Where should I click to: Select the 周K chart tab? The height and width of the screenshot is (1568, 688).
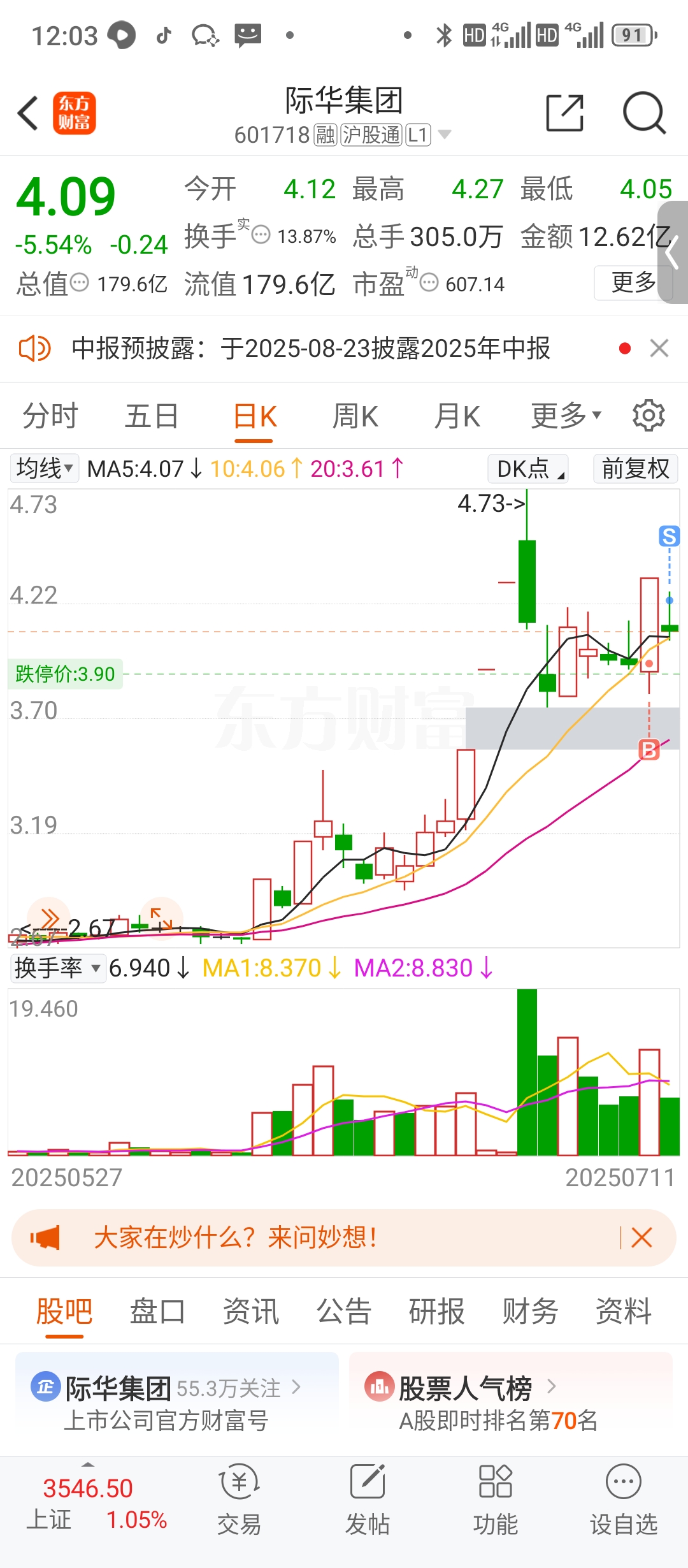tap(355, 416)
